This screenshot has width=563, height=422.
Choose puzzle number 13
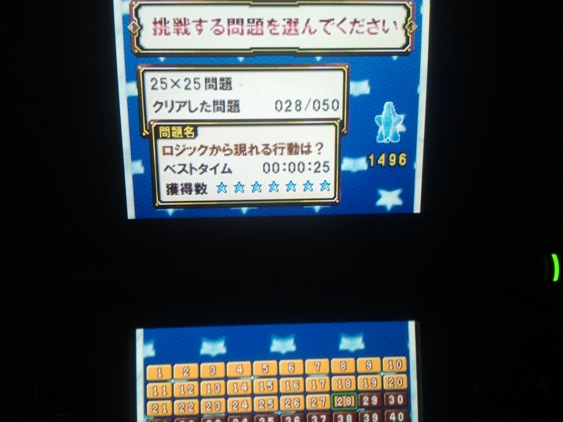coord(213,388)
